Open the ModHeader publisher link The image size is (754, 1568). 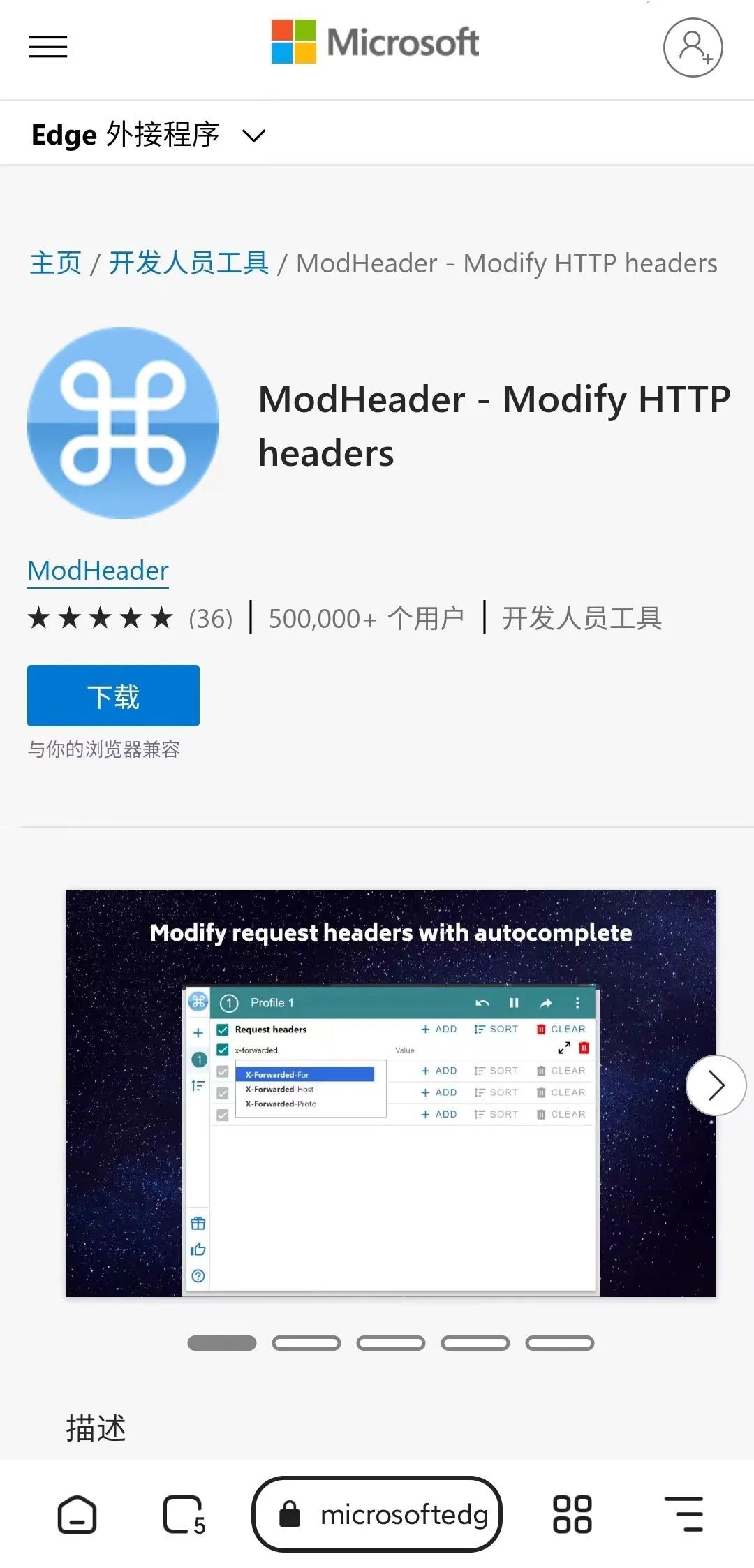(x=98, y=571)
